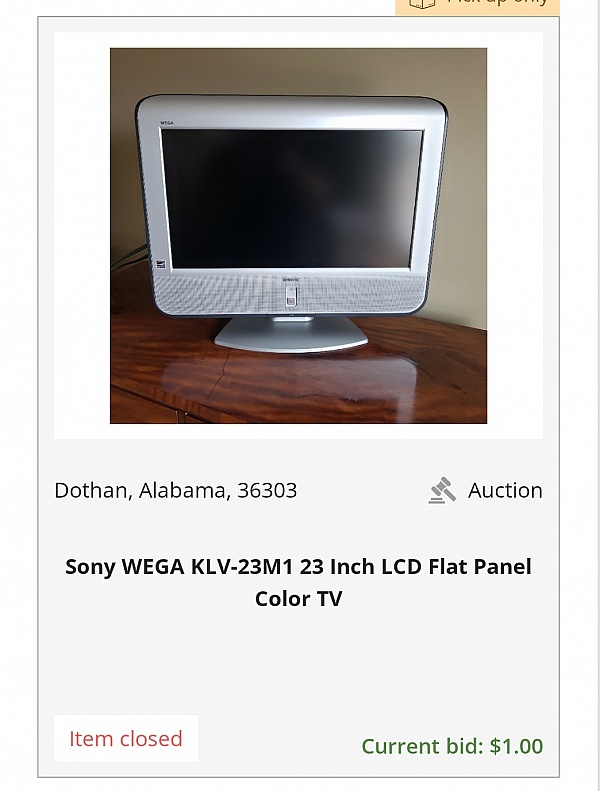Open the Sony WEGA TV auction listing photo

click(x=298, y=235)
